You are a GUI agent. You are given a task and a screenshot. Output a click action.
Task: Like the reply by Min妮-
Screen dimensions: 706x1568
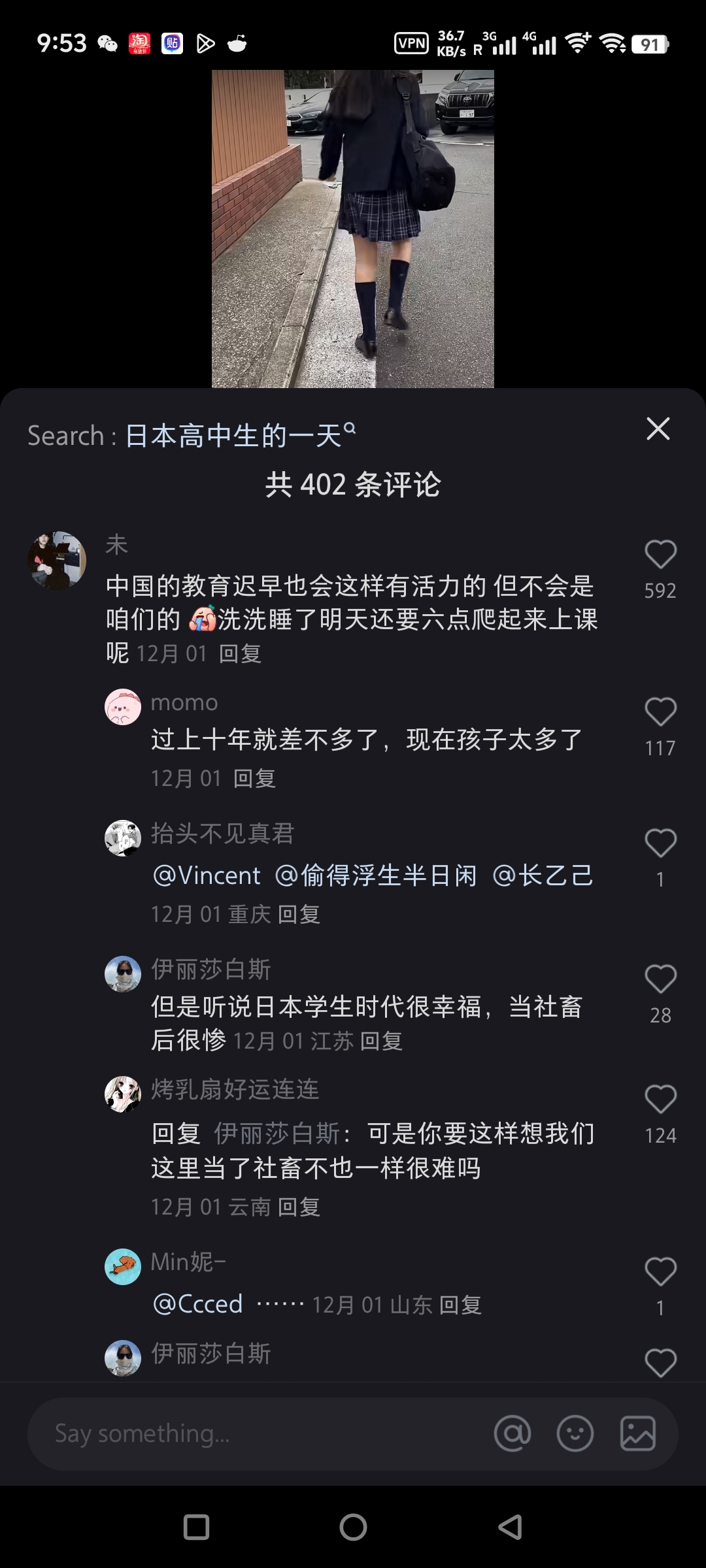(x=660, y=1272)
